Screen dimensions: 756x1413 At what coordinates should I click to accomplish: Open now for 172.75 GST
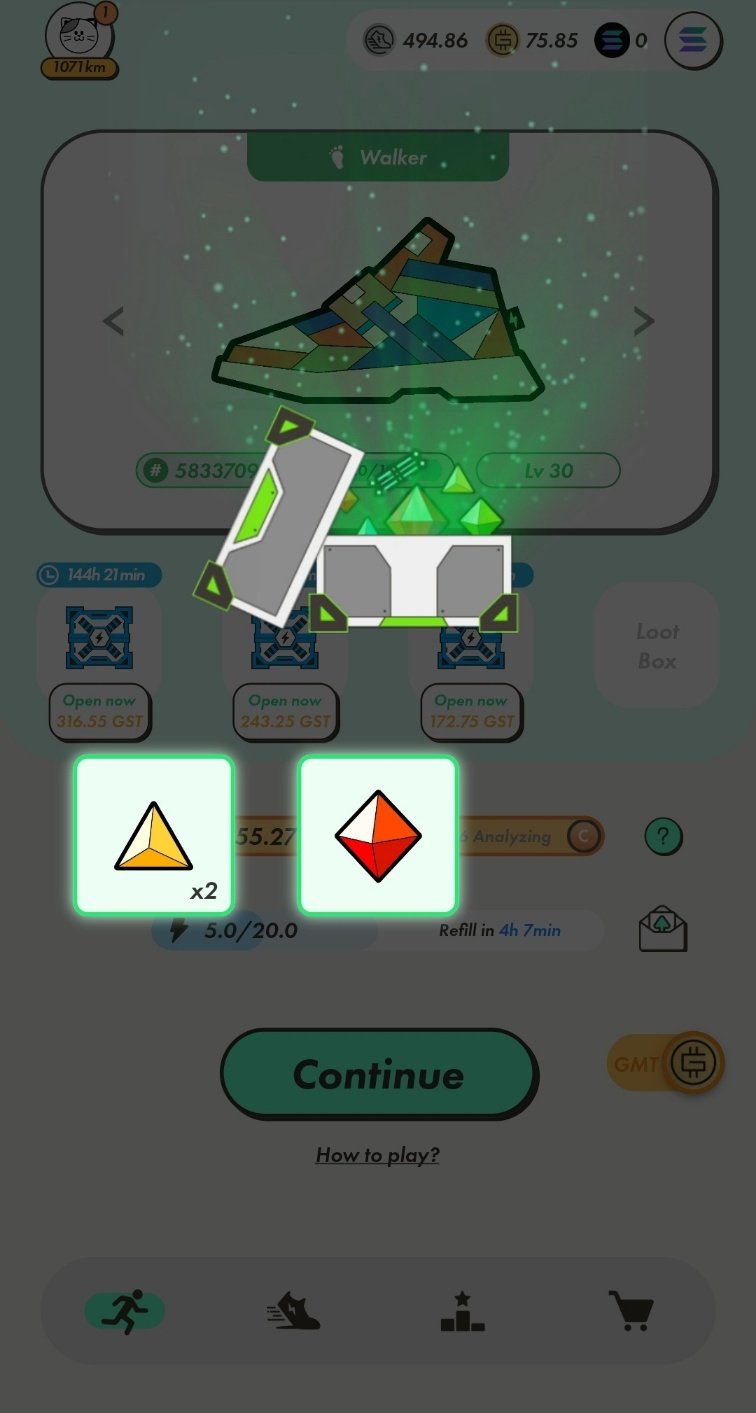[471, 711]
